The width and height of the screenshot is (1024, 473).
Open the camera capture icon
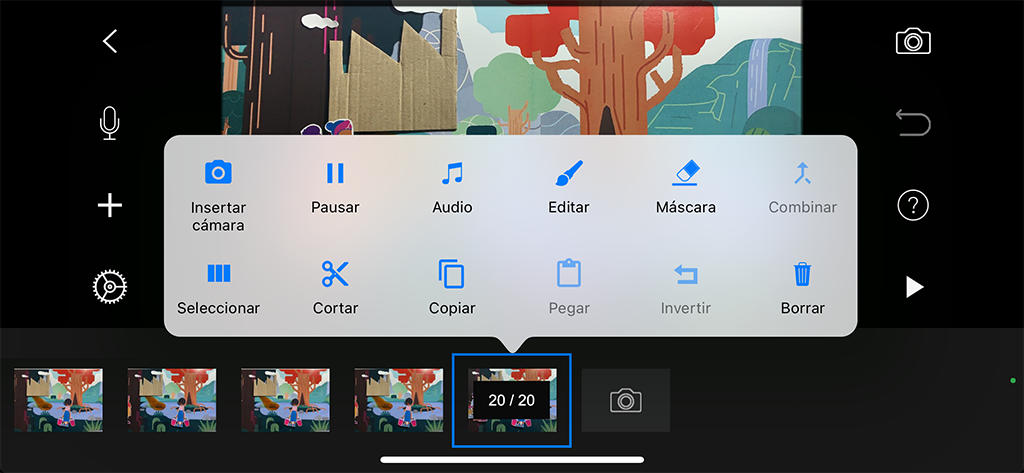click(x=912, y=41)
